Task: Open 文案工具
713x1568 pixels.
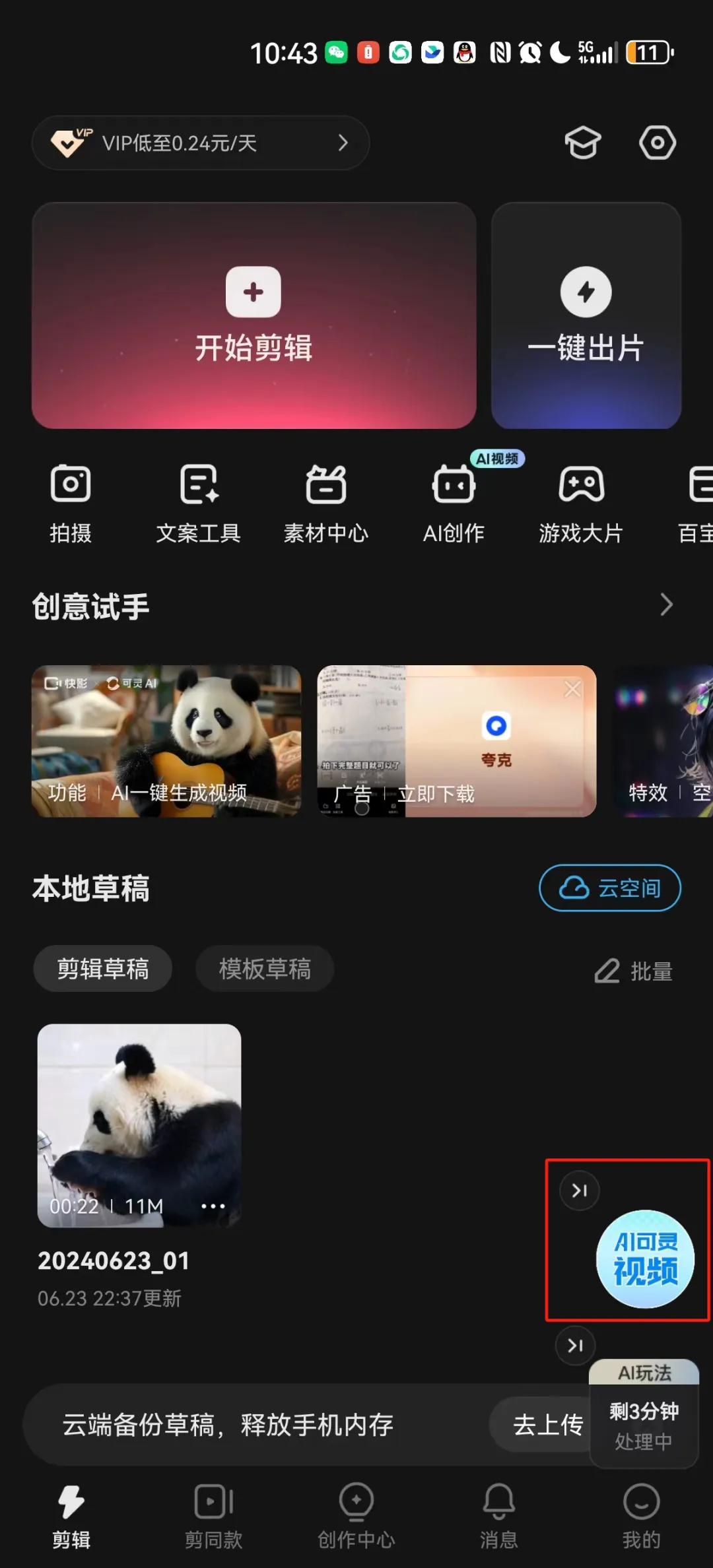Action: point(198,503)
